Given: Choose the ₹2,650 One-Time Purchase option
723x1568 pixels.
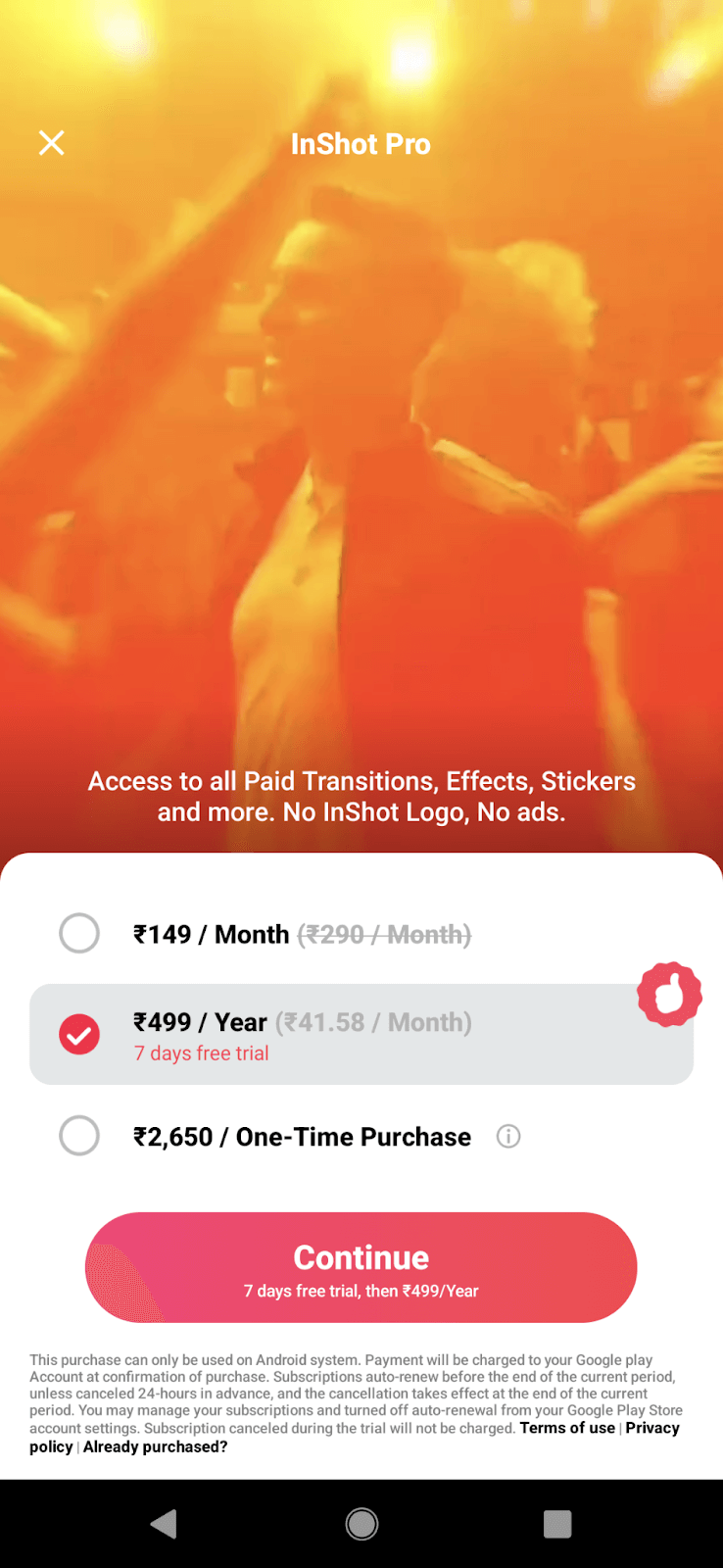Looking at the screenshot, I should click(x=79, y=1136).
